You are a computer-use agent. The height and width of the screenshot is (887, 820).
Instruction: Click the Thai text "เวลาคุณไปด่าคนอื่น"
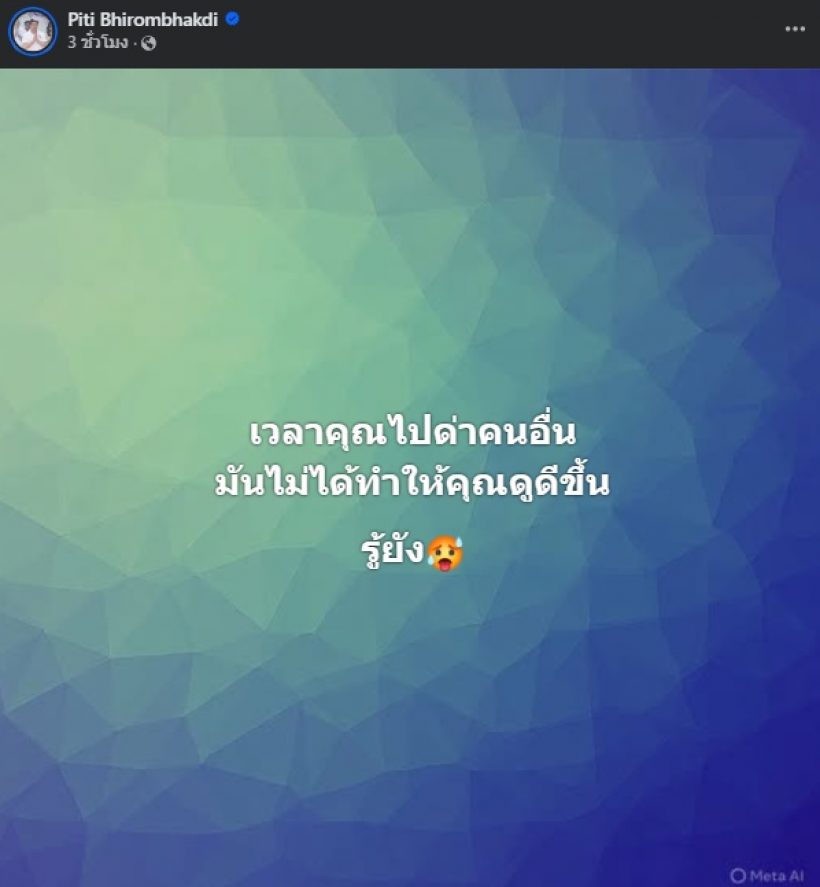click(410, 432)
